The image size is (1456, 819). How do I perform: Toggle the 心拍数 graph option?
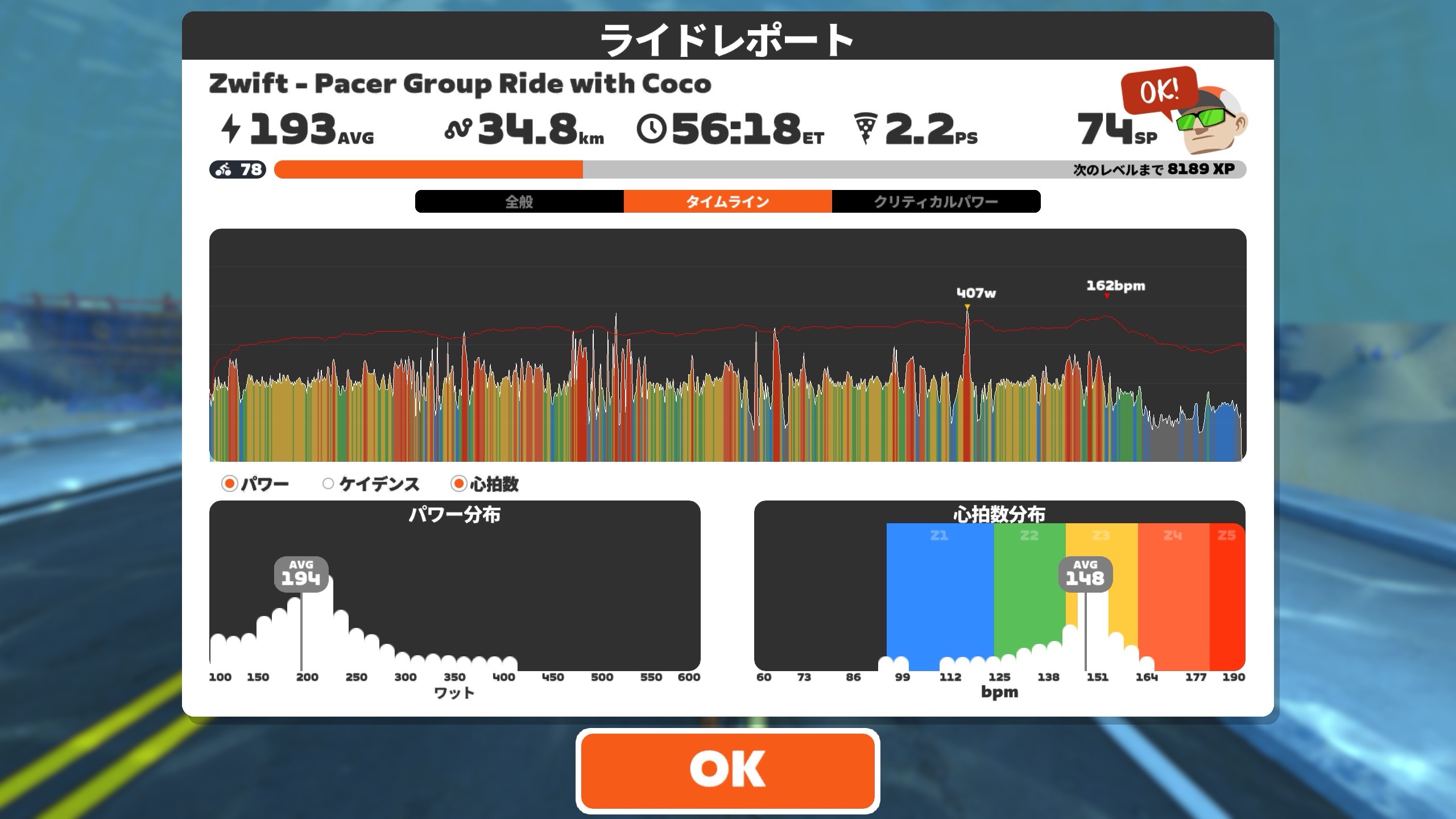459,484
